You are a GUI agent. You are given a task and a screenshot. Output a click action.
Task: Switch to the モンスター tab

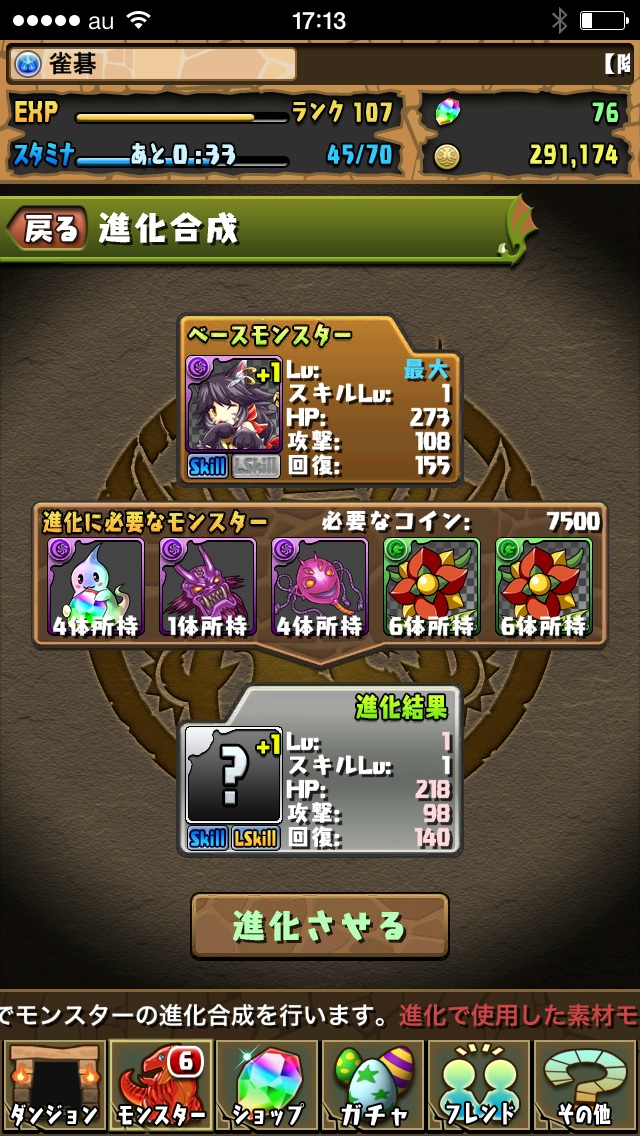pos(158,1085)
